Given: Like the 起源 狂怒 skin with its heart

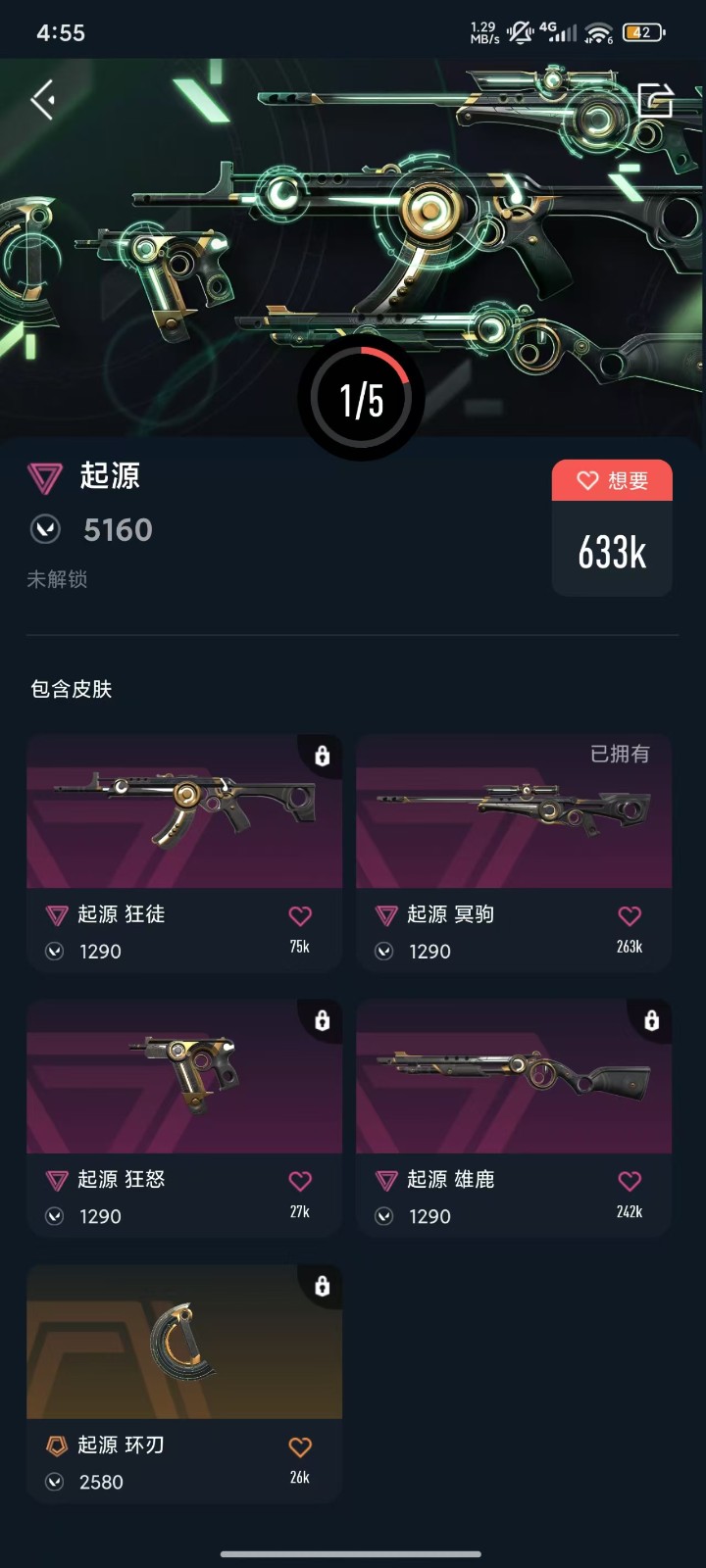Looking at the screenshot, I should tap(300, 1181).
